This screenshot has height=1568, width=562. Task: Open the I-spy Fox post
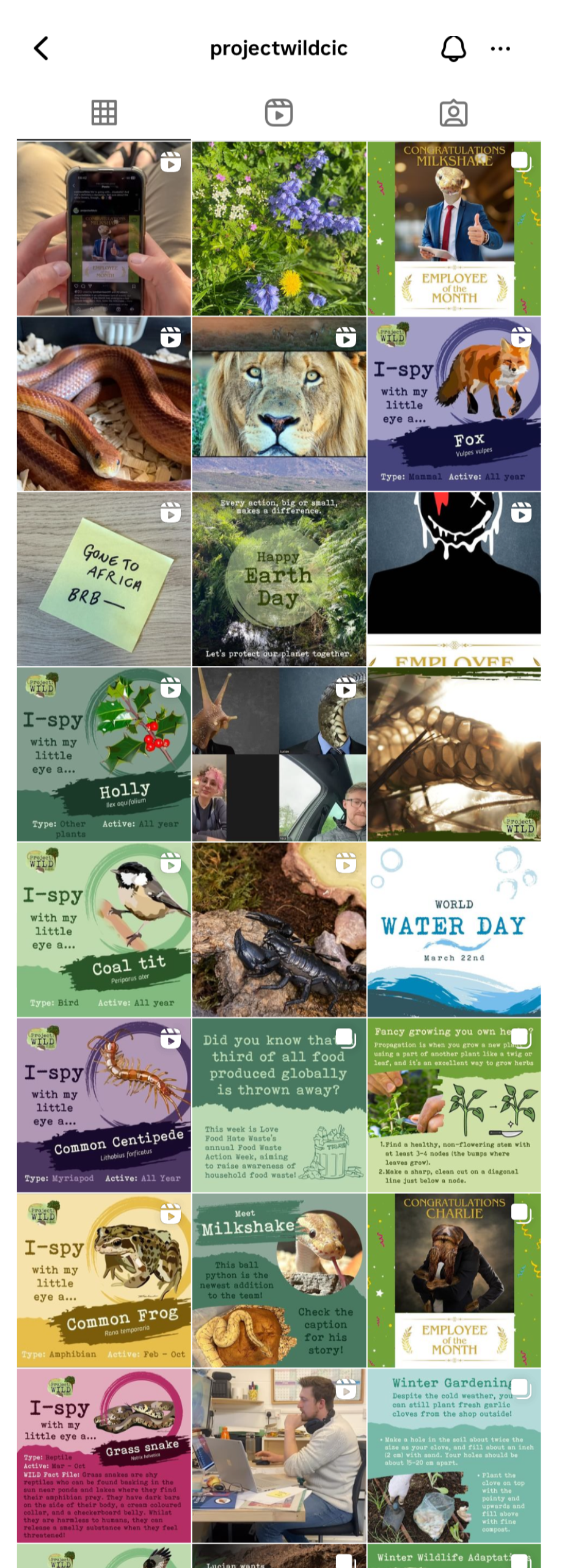(453, 403)
